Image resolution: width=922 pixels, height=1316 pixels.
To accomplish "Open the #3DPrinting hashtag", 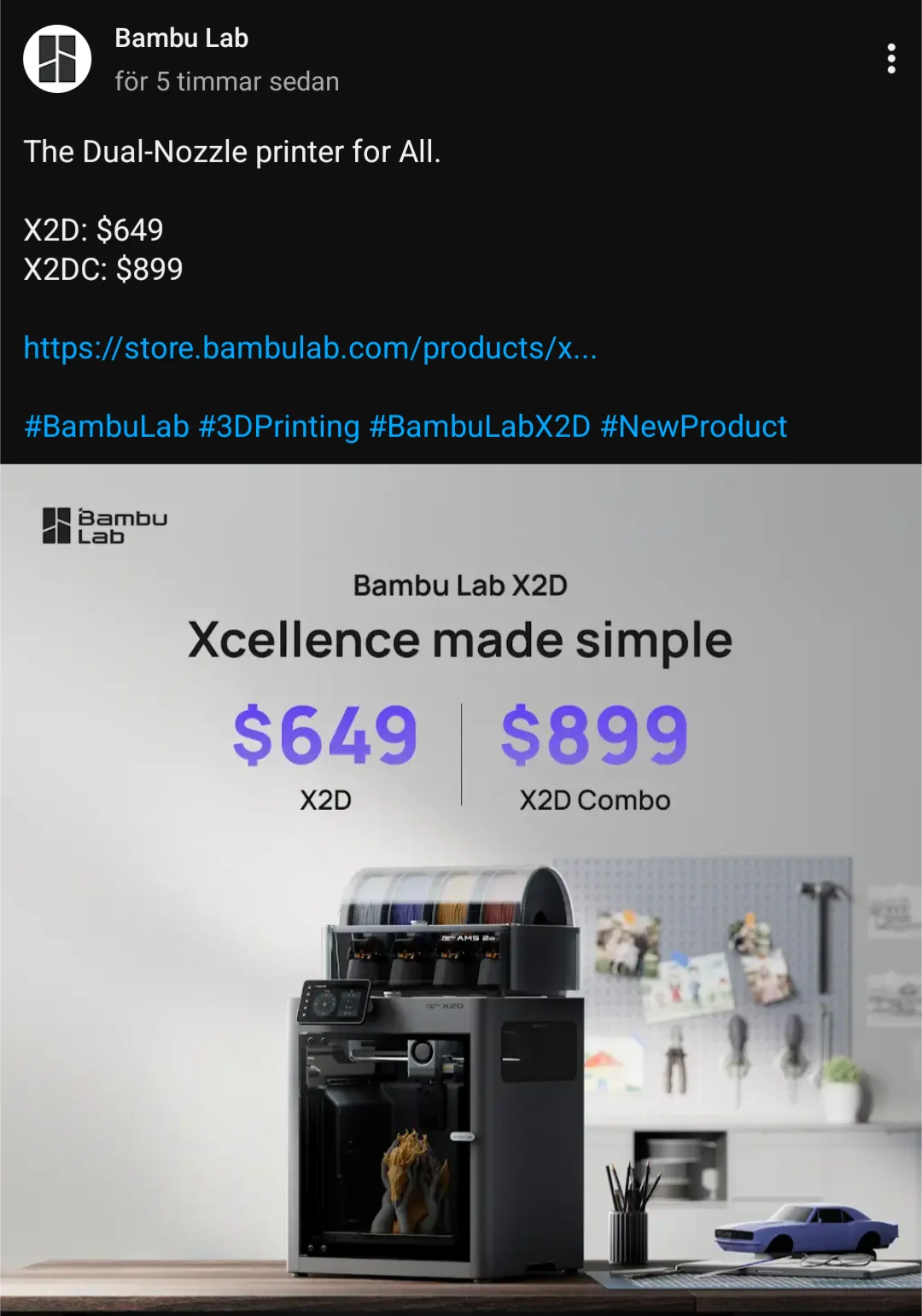I will [279, 427].
